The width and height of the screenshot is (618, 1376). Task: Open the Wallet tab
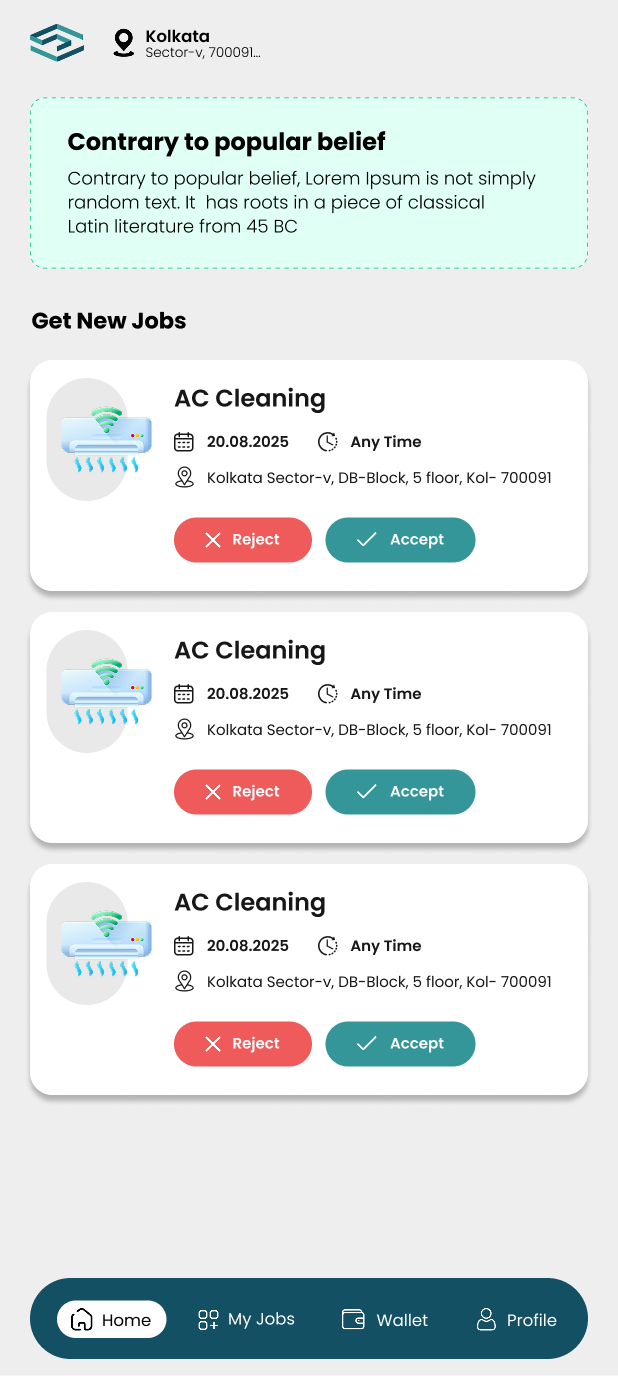(x=385, y=1319)
